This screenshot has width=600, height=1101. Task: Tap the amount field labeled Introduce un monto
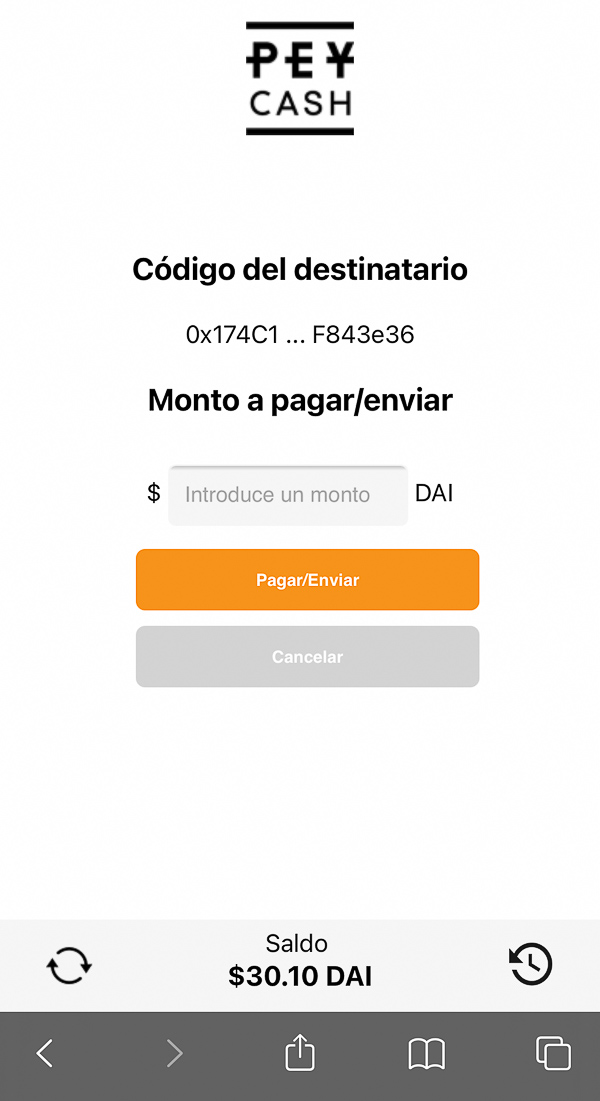point(288,495)
